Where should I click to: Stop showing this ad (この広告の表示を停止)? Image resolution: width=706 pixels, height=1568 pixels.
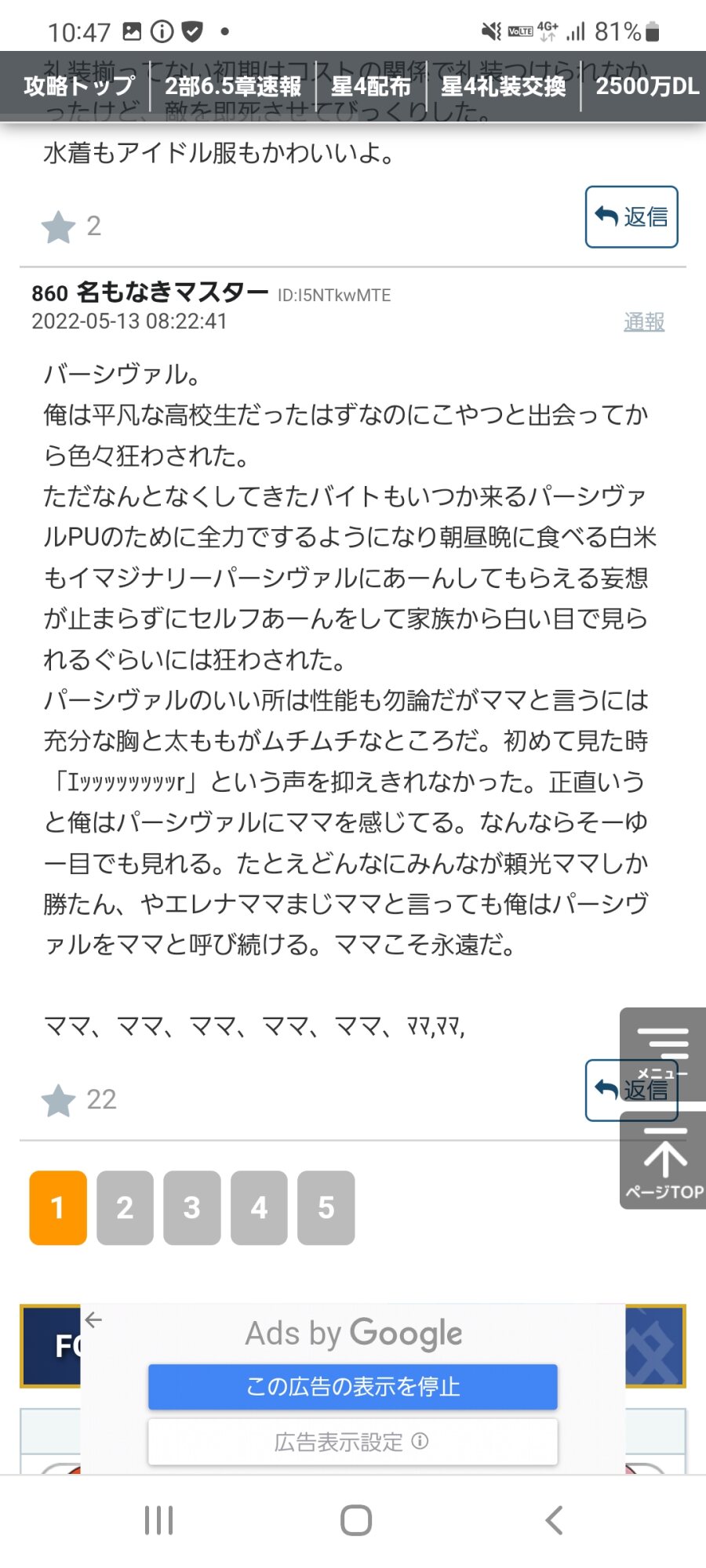(353, 1387)
